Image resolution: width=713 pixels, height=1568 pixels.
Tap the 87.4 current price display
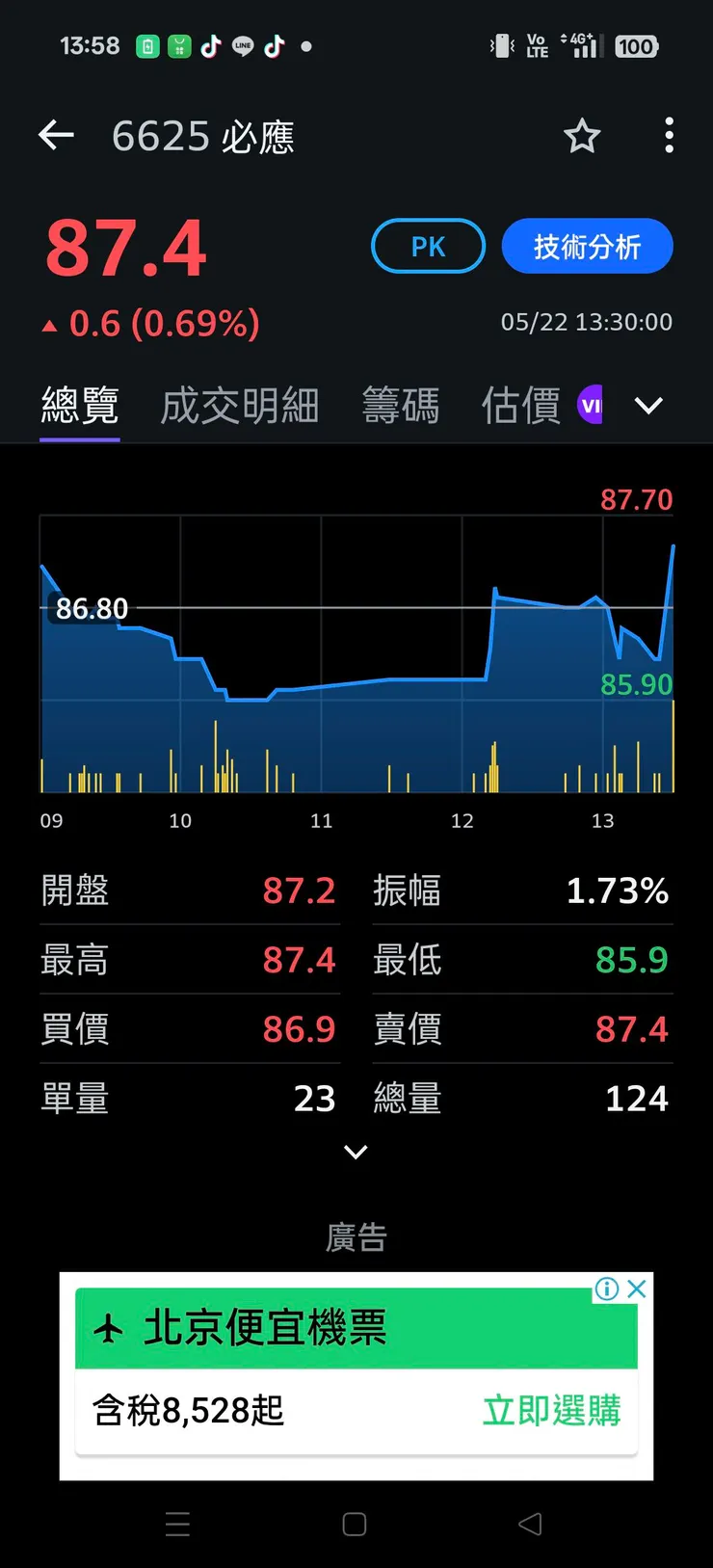pos(126,249)
